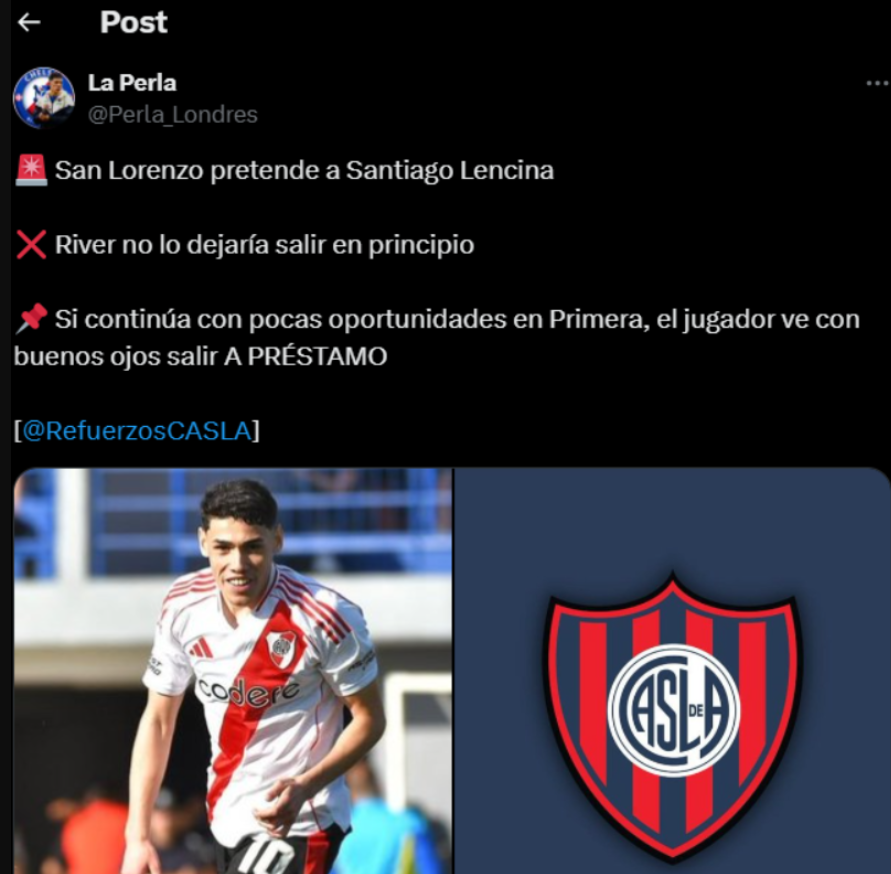Open the San Lorenzo crest image
This screenshot has width=891, height=874.
[672, 670]
